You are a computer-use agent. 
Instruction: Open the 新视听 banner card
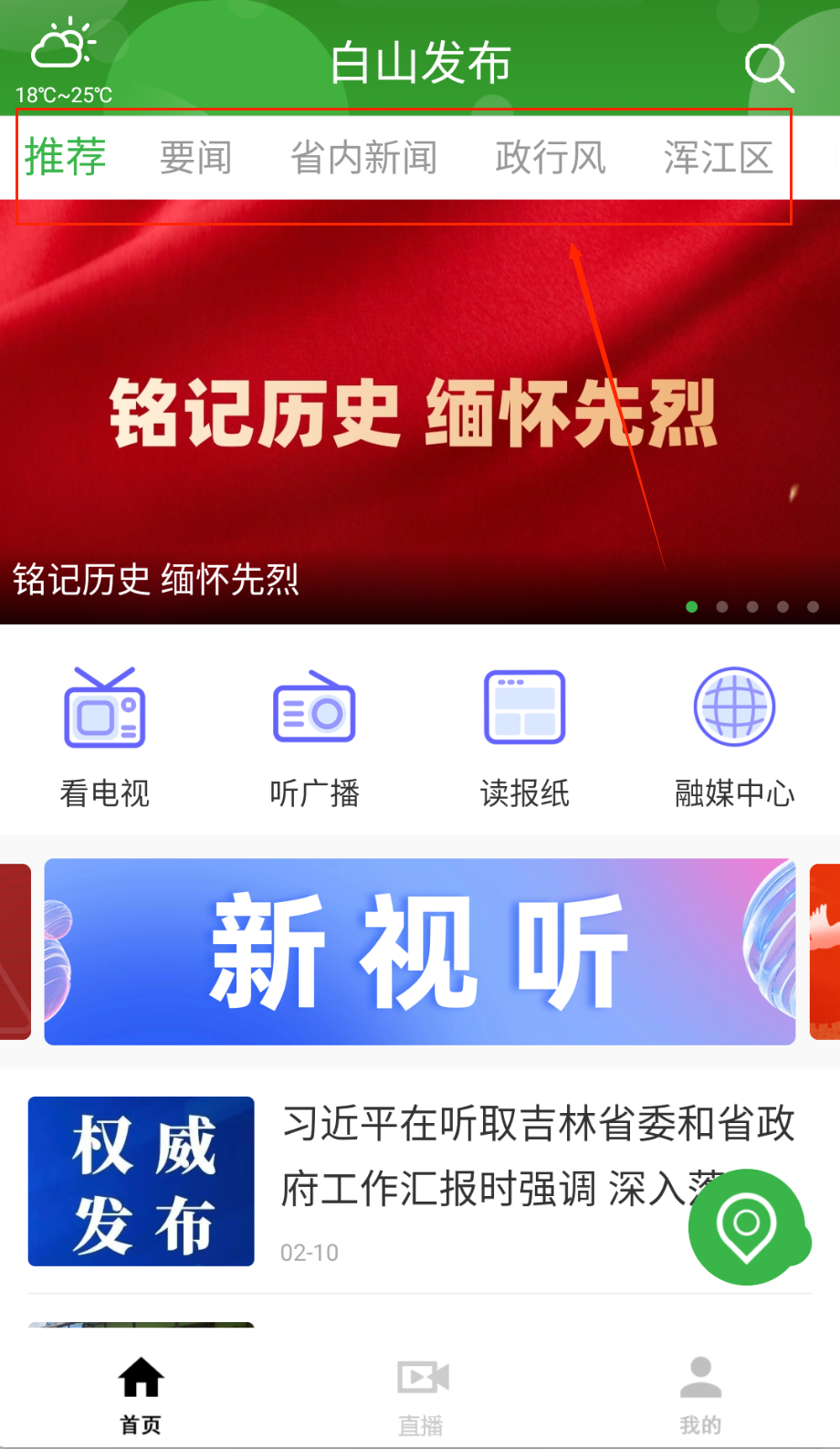(419, 951)
